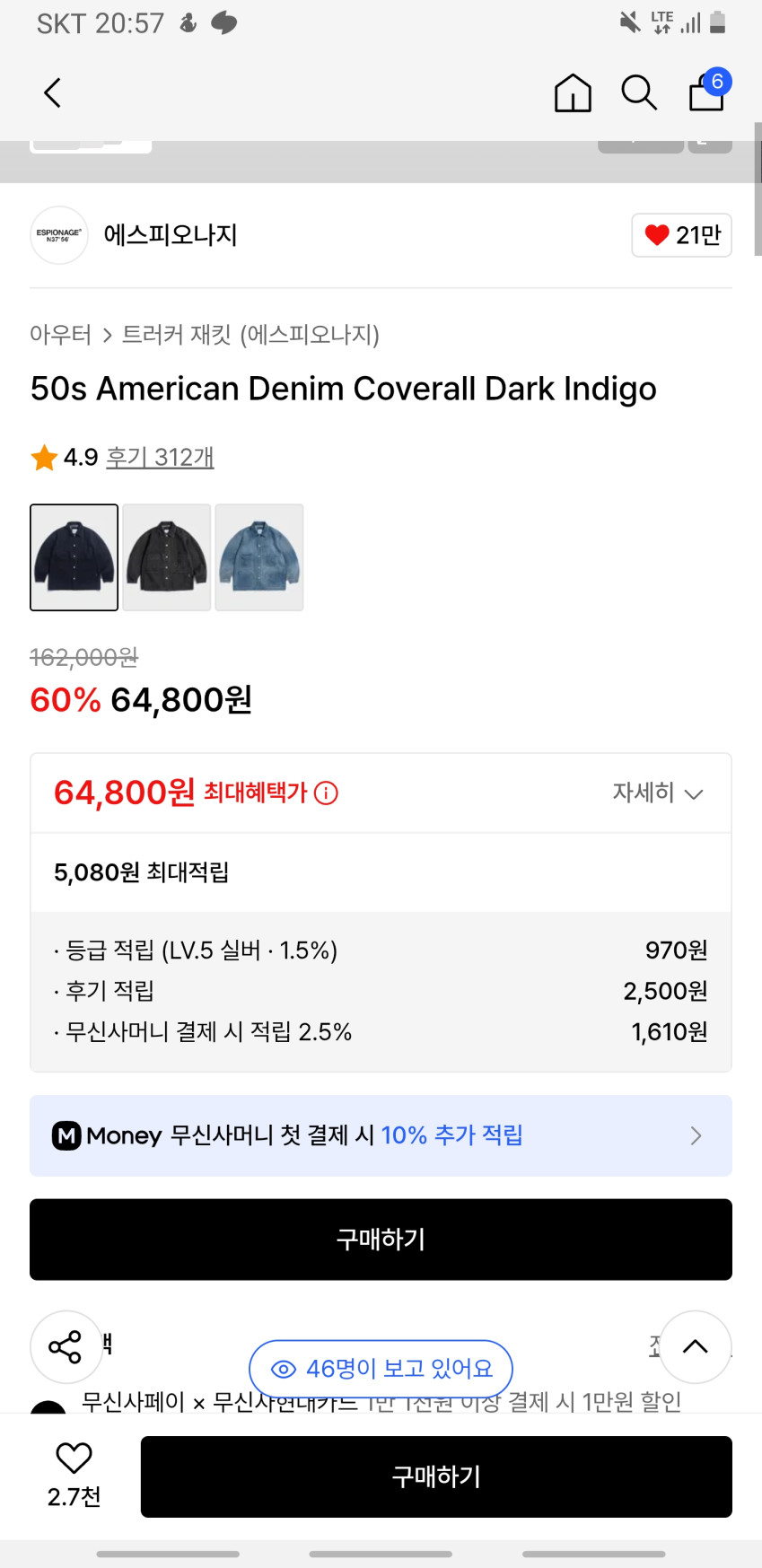762x1568 pixels.
Task: Go back to the previous page
Action: pyautogui.click(x=53, y=92)
